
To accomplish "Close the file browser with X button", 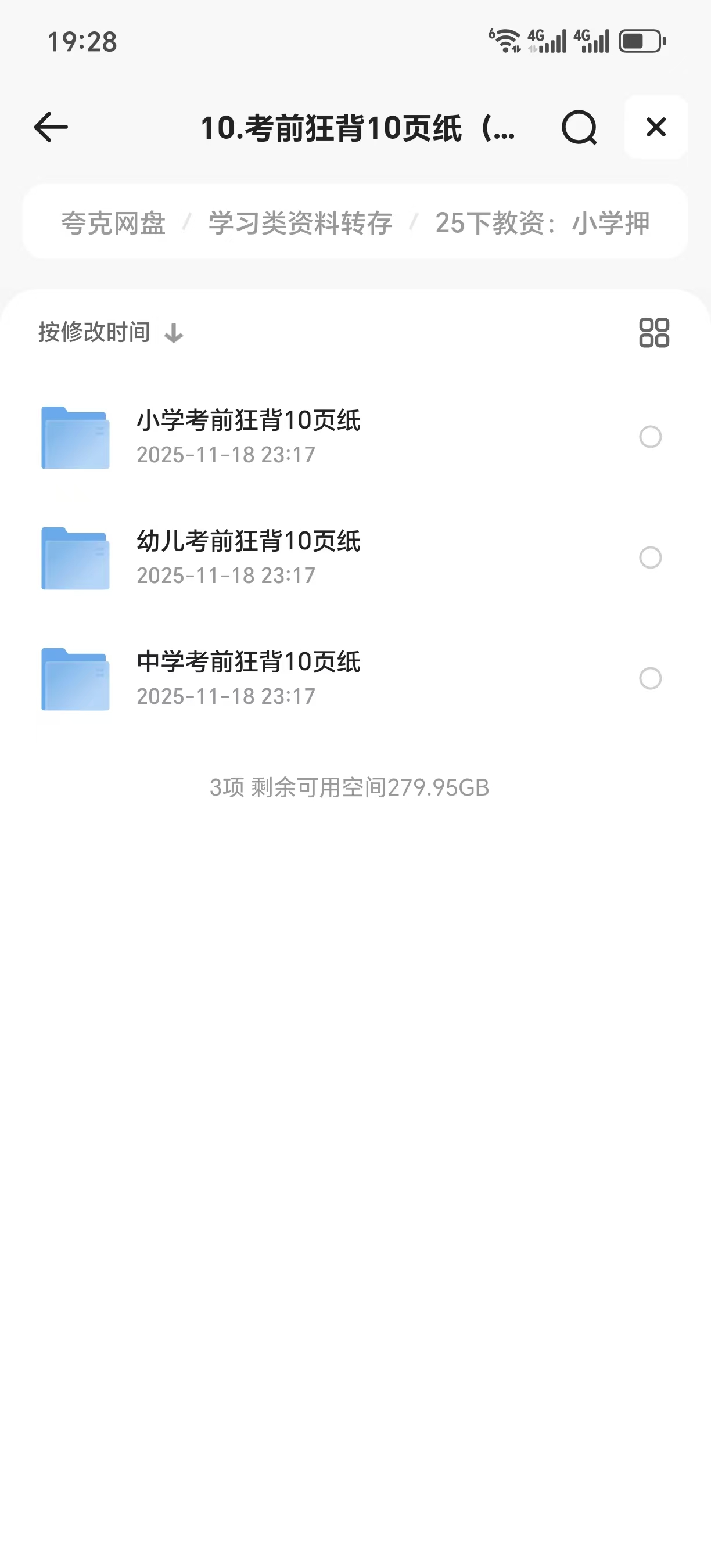I will click(655, 128).
